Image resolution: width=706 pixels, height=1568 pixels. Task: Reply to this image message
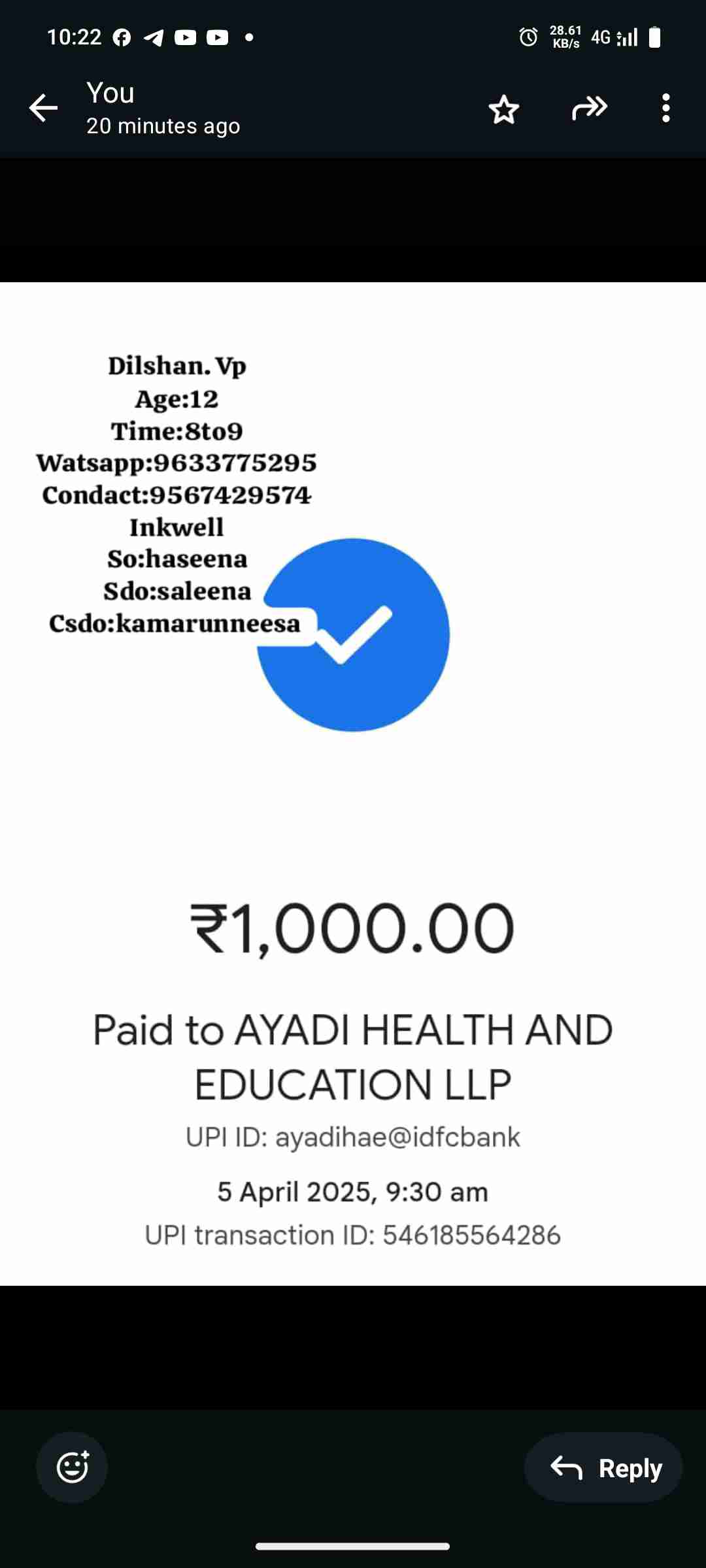603,1467
